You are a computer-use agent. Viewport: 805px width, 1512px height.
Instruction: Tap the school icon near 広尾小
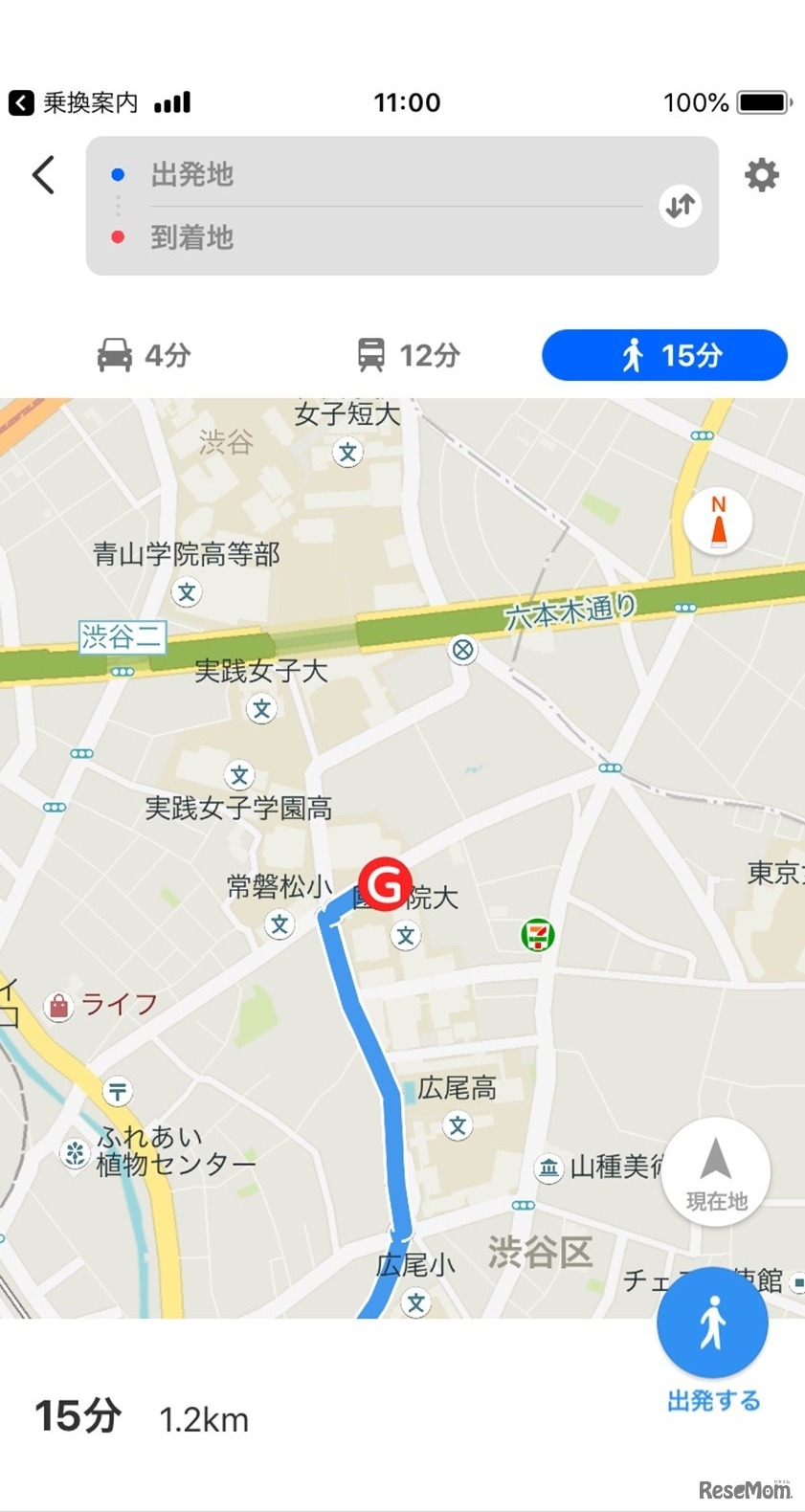click(x=417, y=1302)
